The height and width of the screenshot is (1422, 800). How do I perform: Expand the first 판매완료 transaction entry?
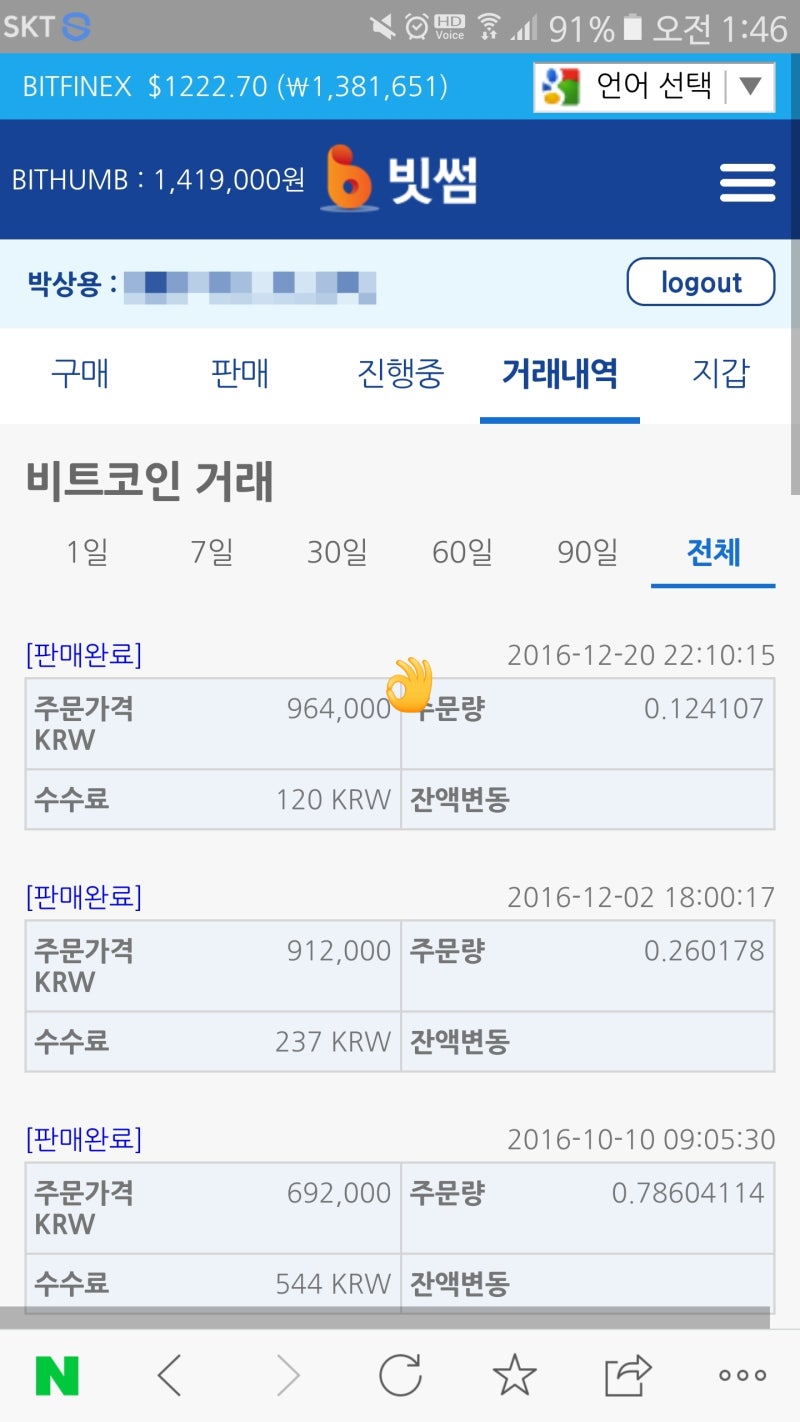tap(85, 654)
